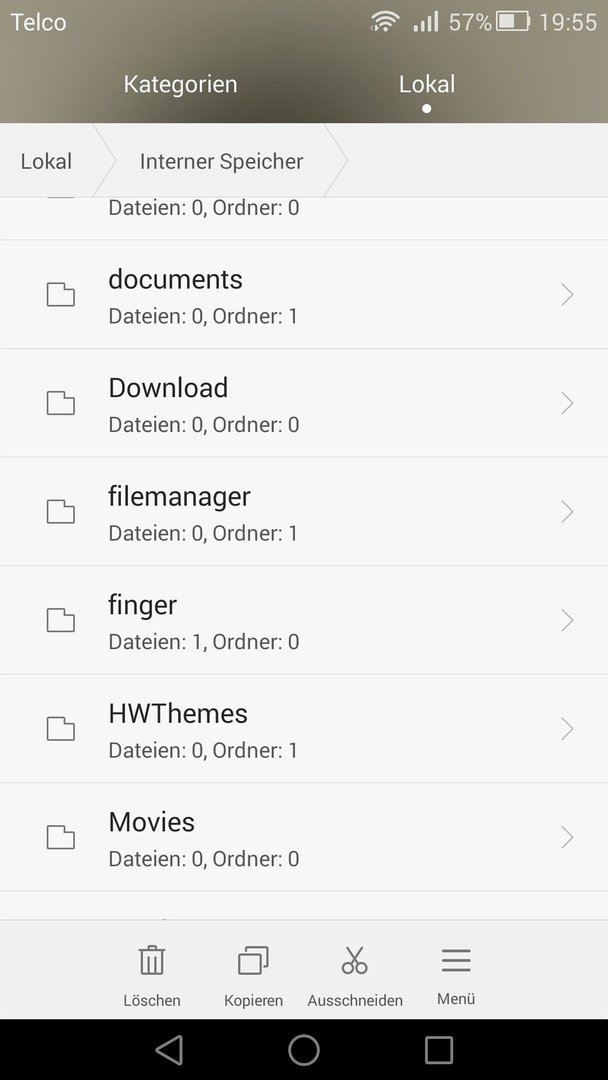Image resolution: width=608 pixels, height=1080 pixels.
Task: Tap Kopieren to copy
Action: (x=253, y=976)
